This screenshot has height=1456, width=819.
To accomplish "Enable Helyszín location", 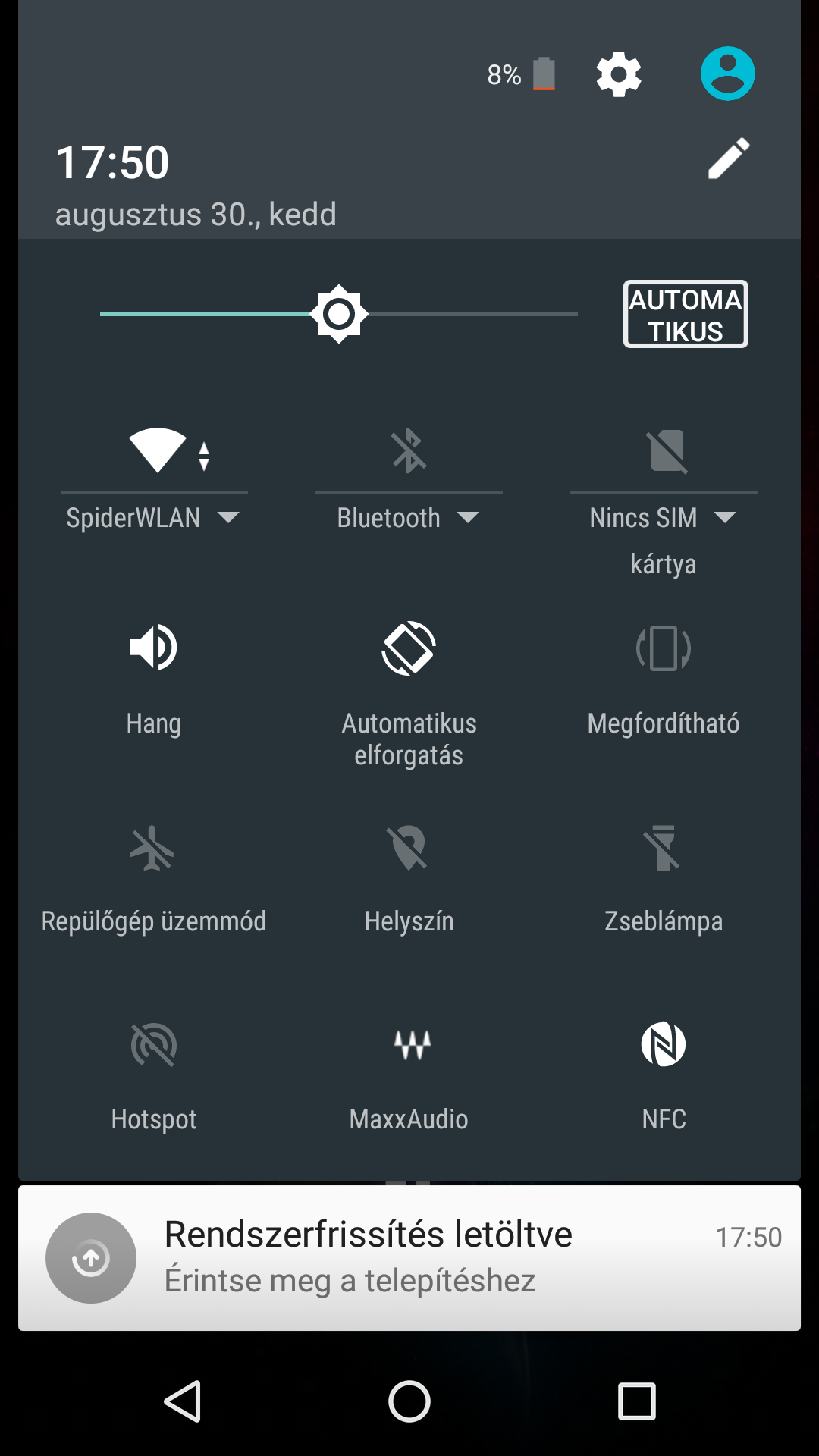I will (409, 848).
